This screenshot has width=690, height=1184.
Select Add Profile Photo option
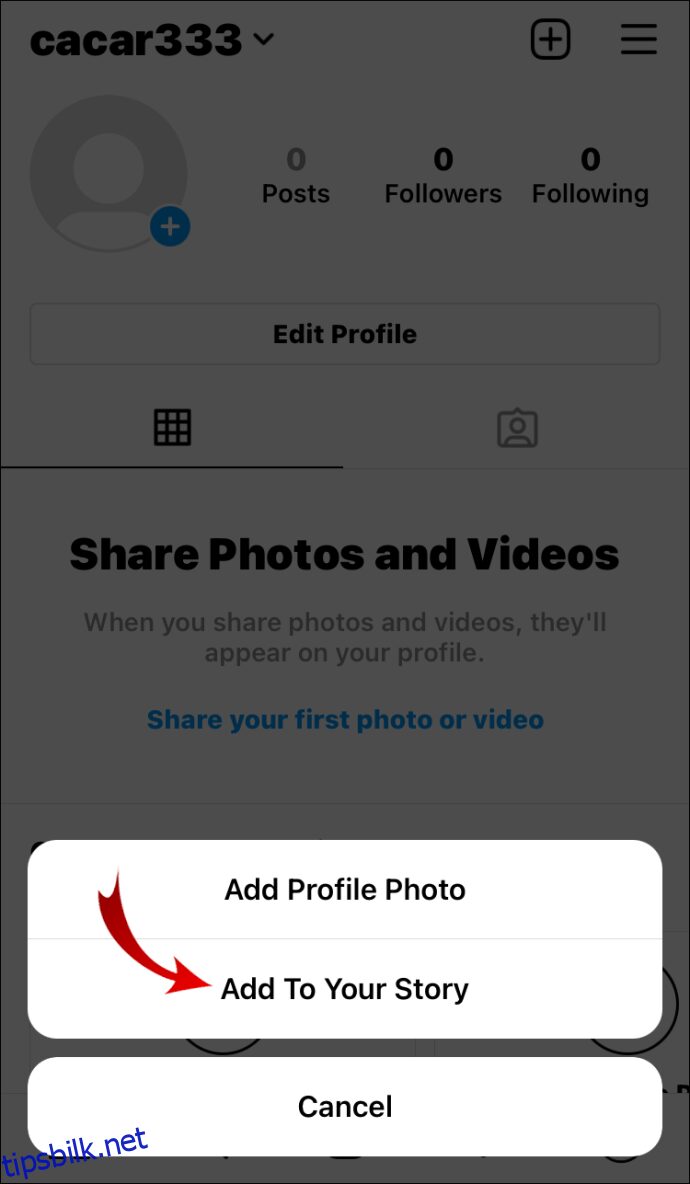pyautogui.click(x=345, y=890)
